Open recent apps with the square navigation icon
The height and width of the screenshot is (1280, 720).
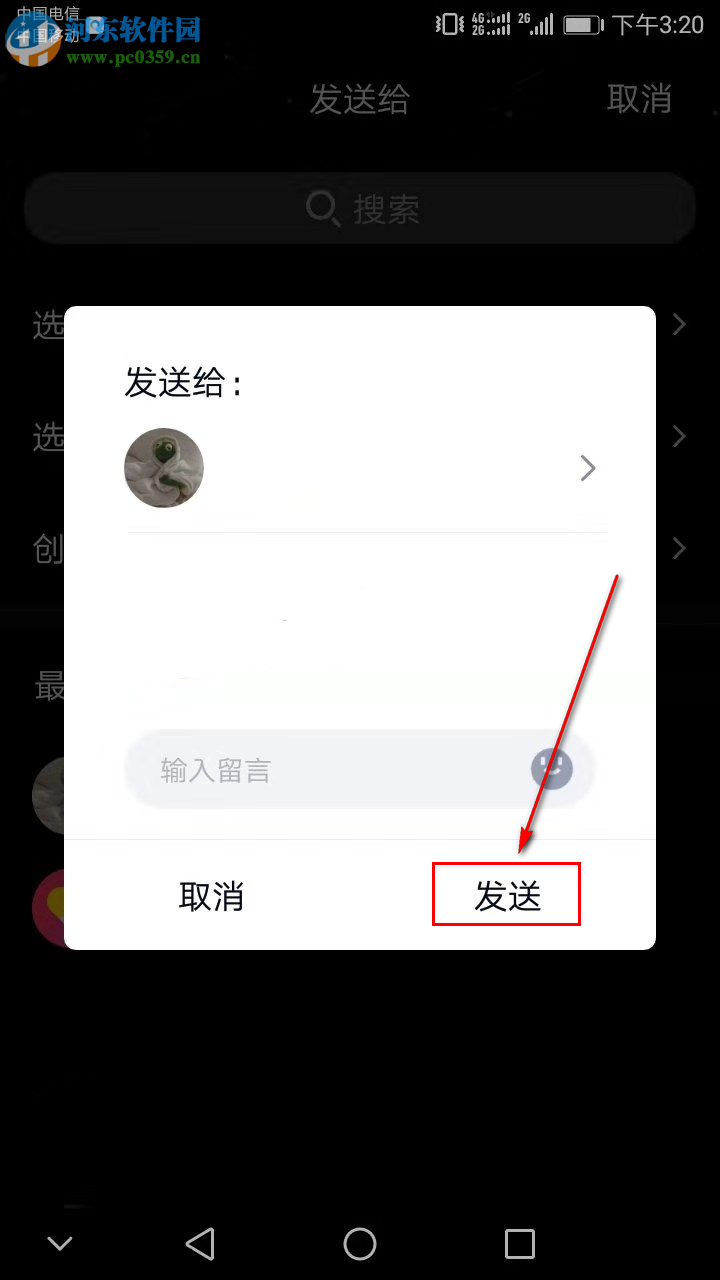click(519, 1243)
